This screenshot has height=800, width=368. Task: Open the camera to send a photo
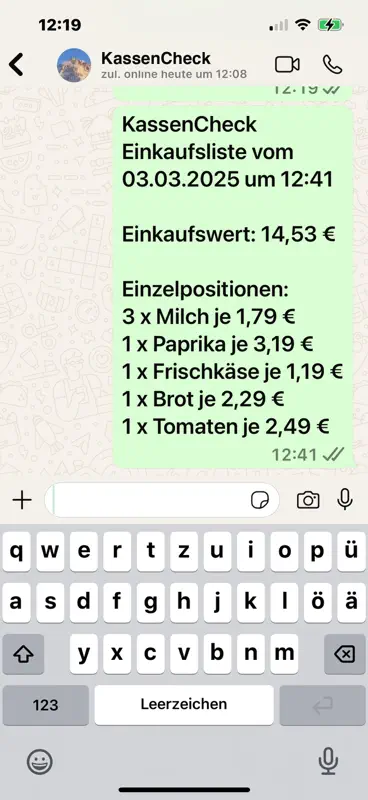coord(308,500)
